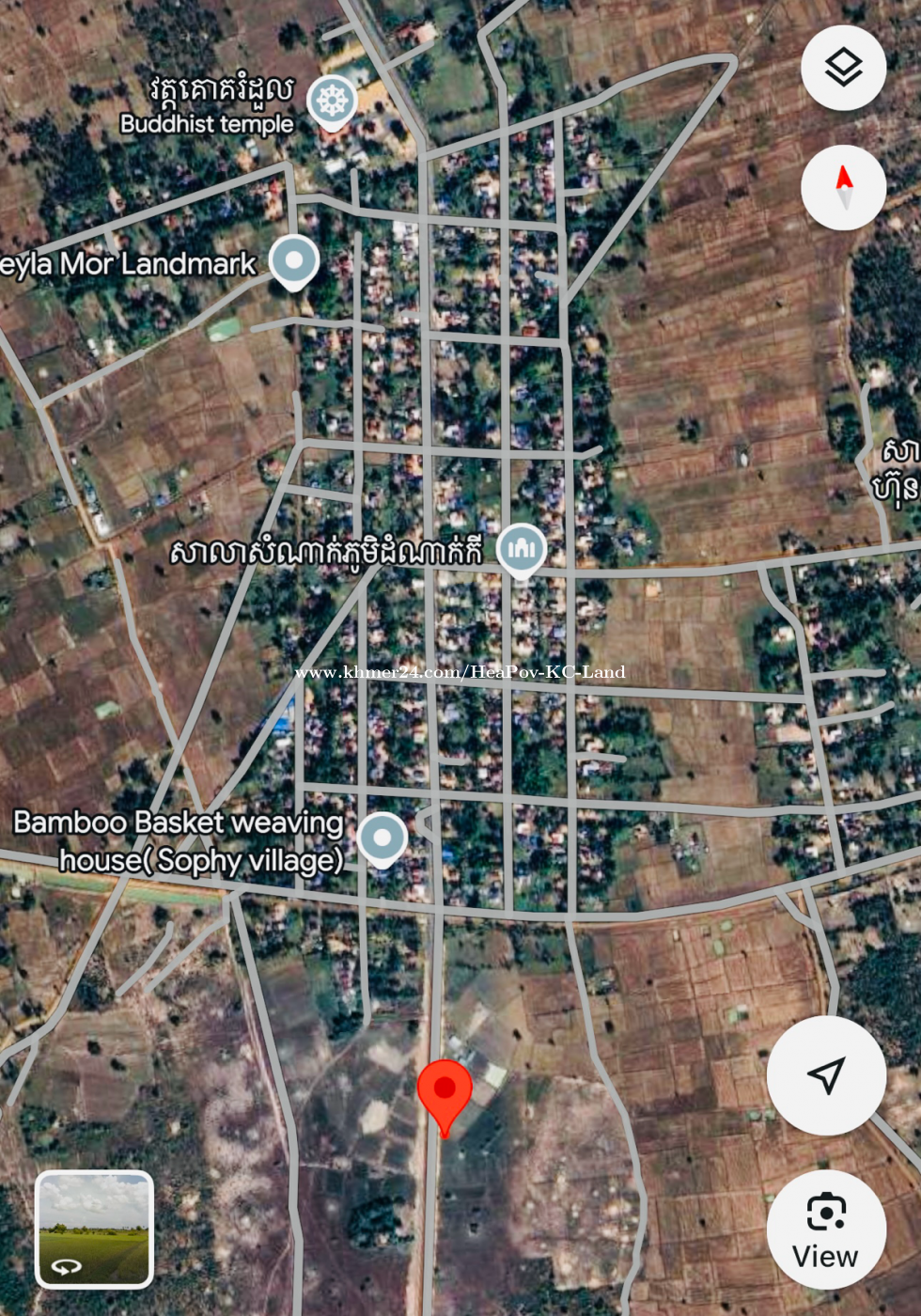This screenshot has width=921, height=1316.
Task: Select the Buddhist temple map pin
Action: click(x=332, y=101)
